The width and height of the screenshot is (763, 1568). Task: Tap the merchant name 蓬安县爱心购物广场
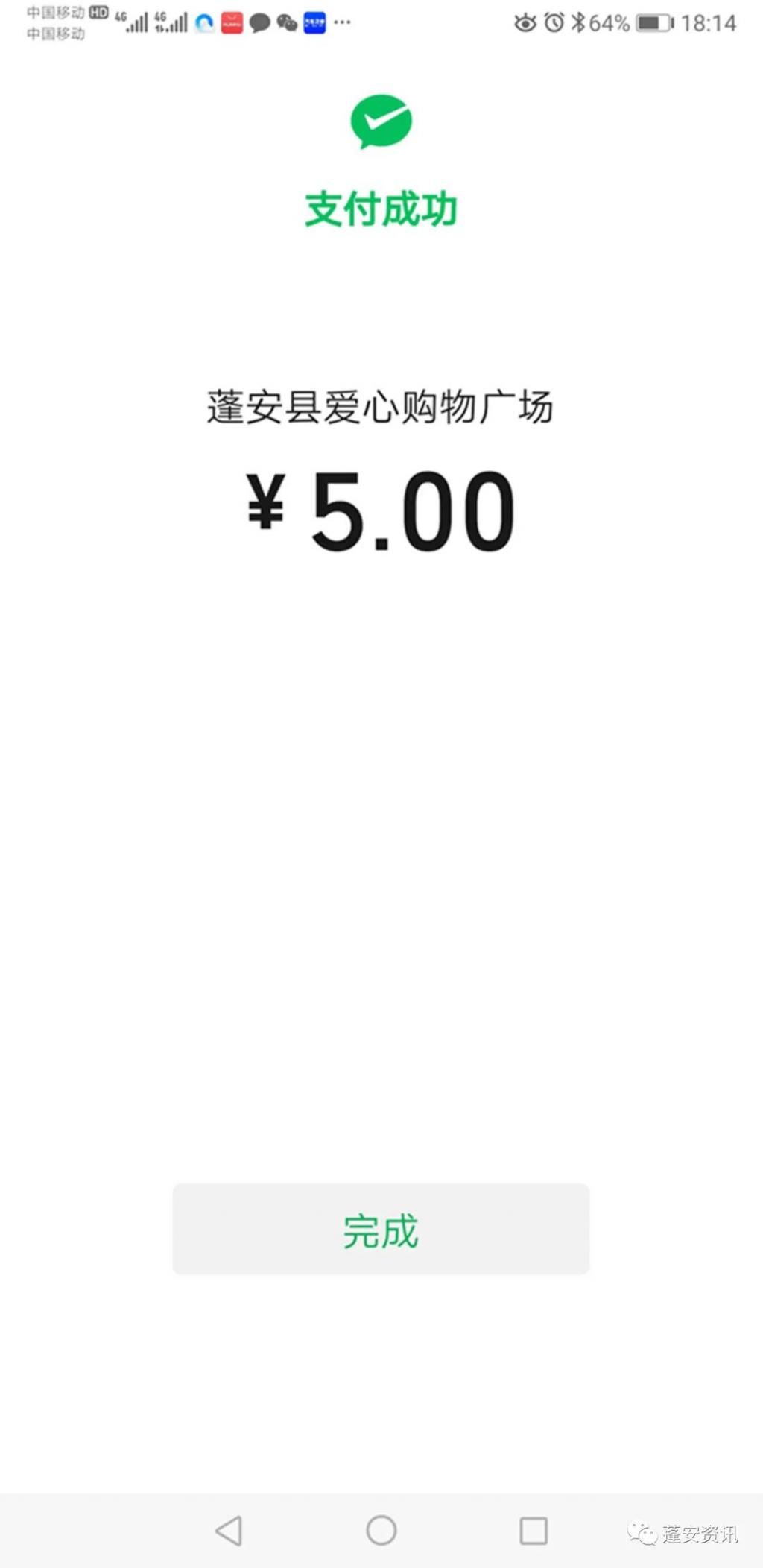point(381,406)
